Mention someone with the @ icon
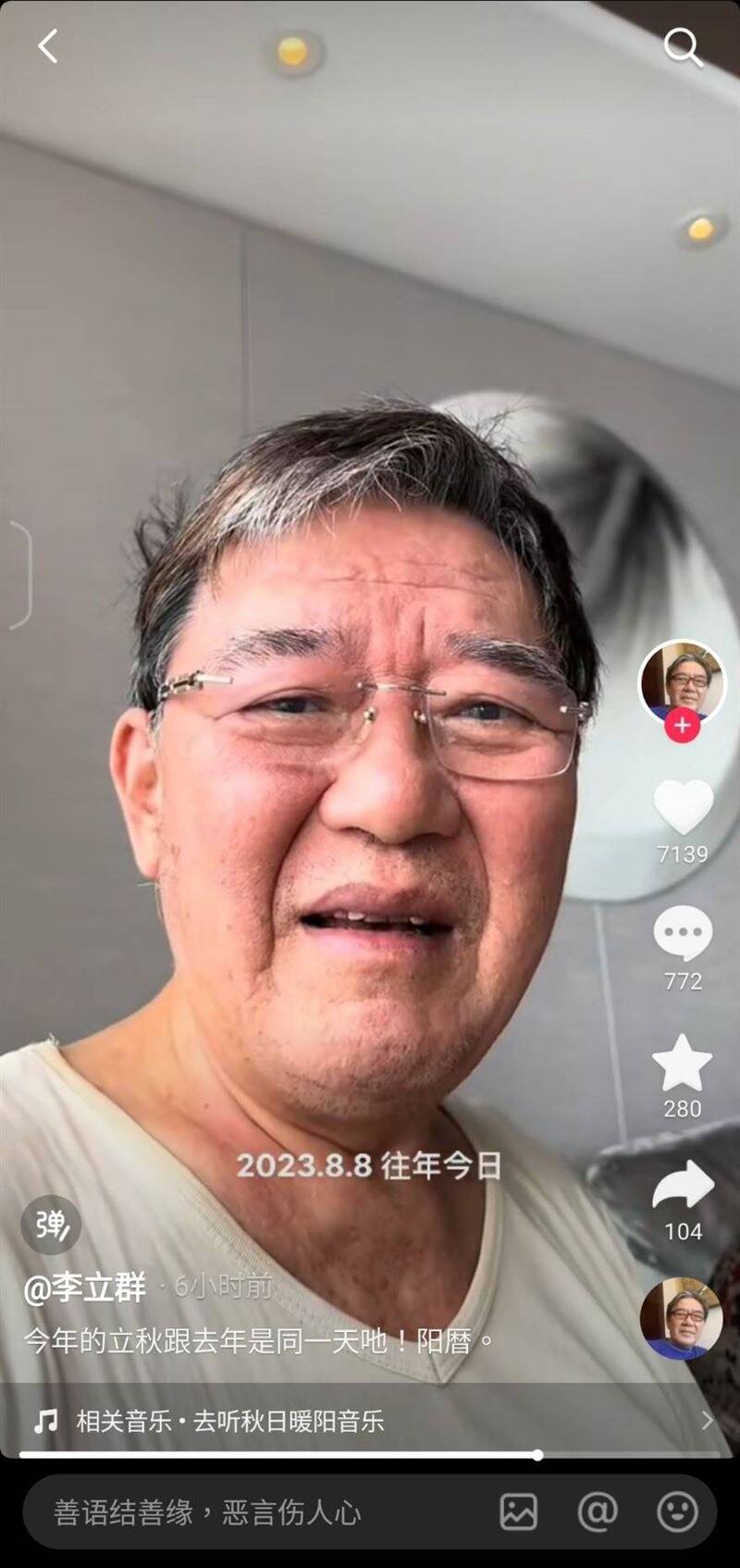 click(x=598, y=1512)
